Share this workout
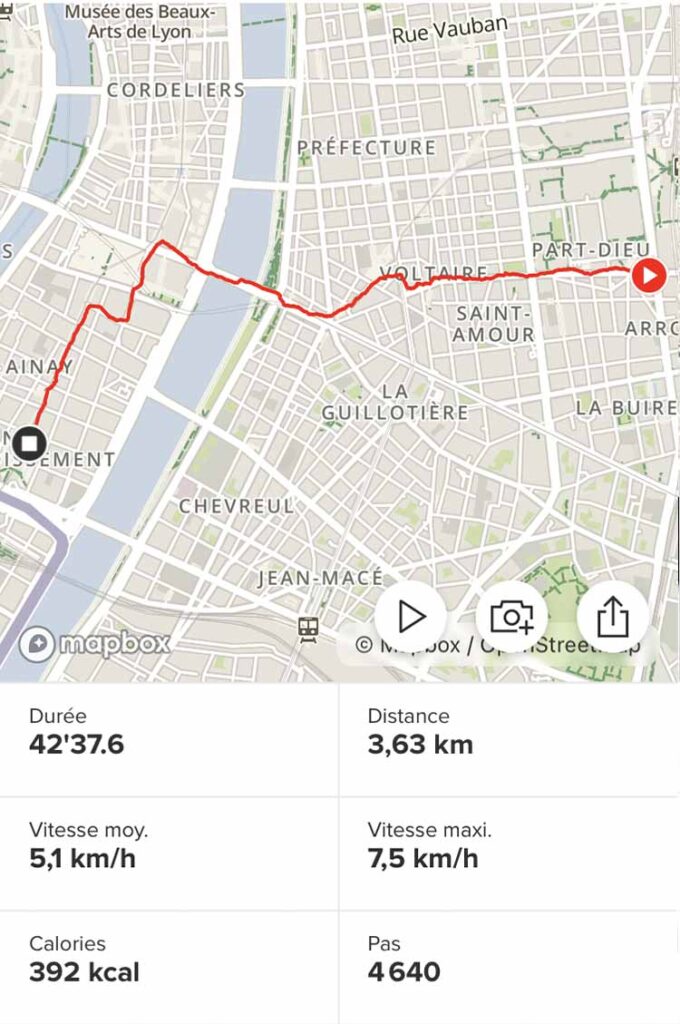680x1024 pixels. [612, 617]
